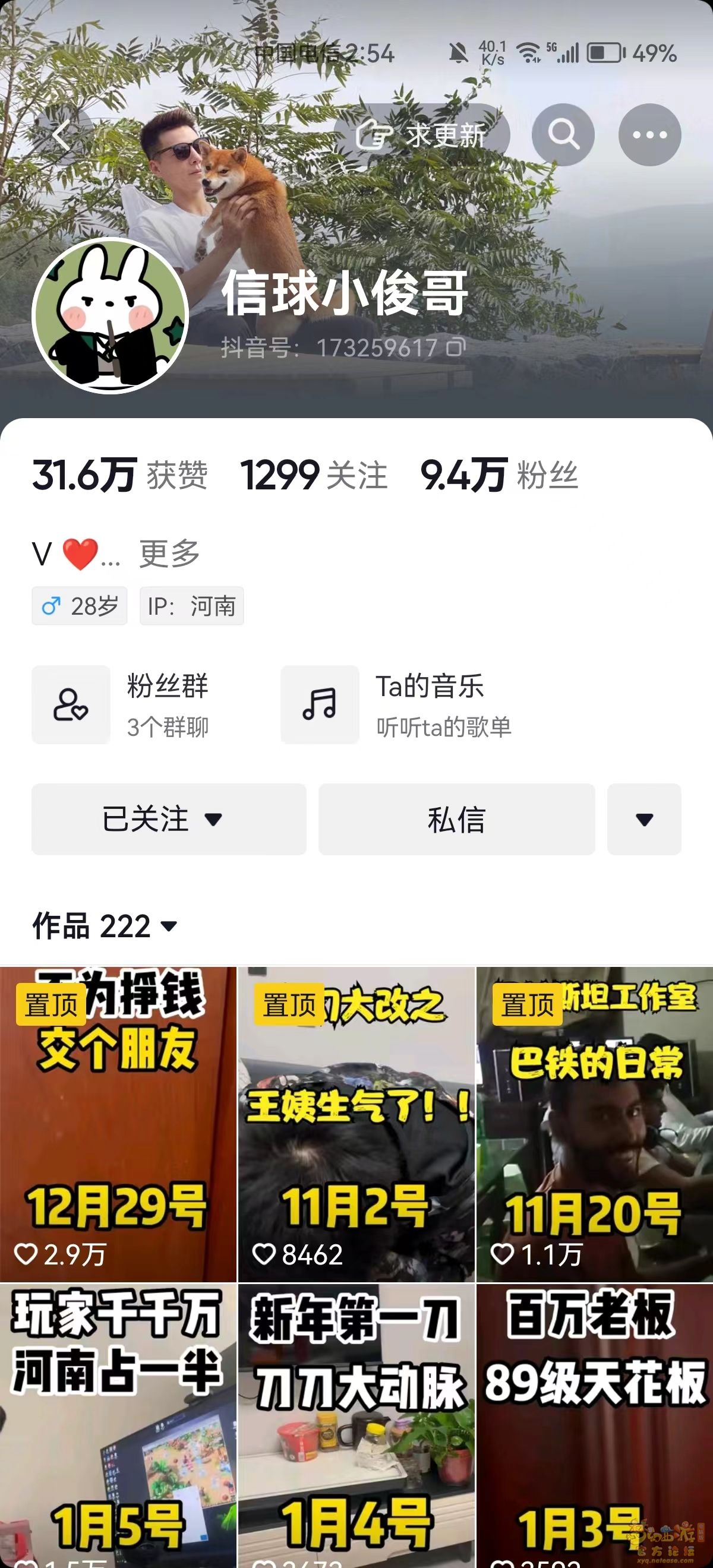The image size is (713, 1568).
Task: Go back using the arrow icon
Action: point(61,134)
